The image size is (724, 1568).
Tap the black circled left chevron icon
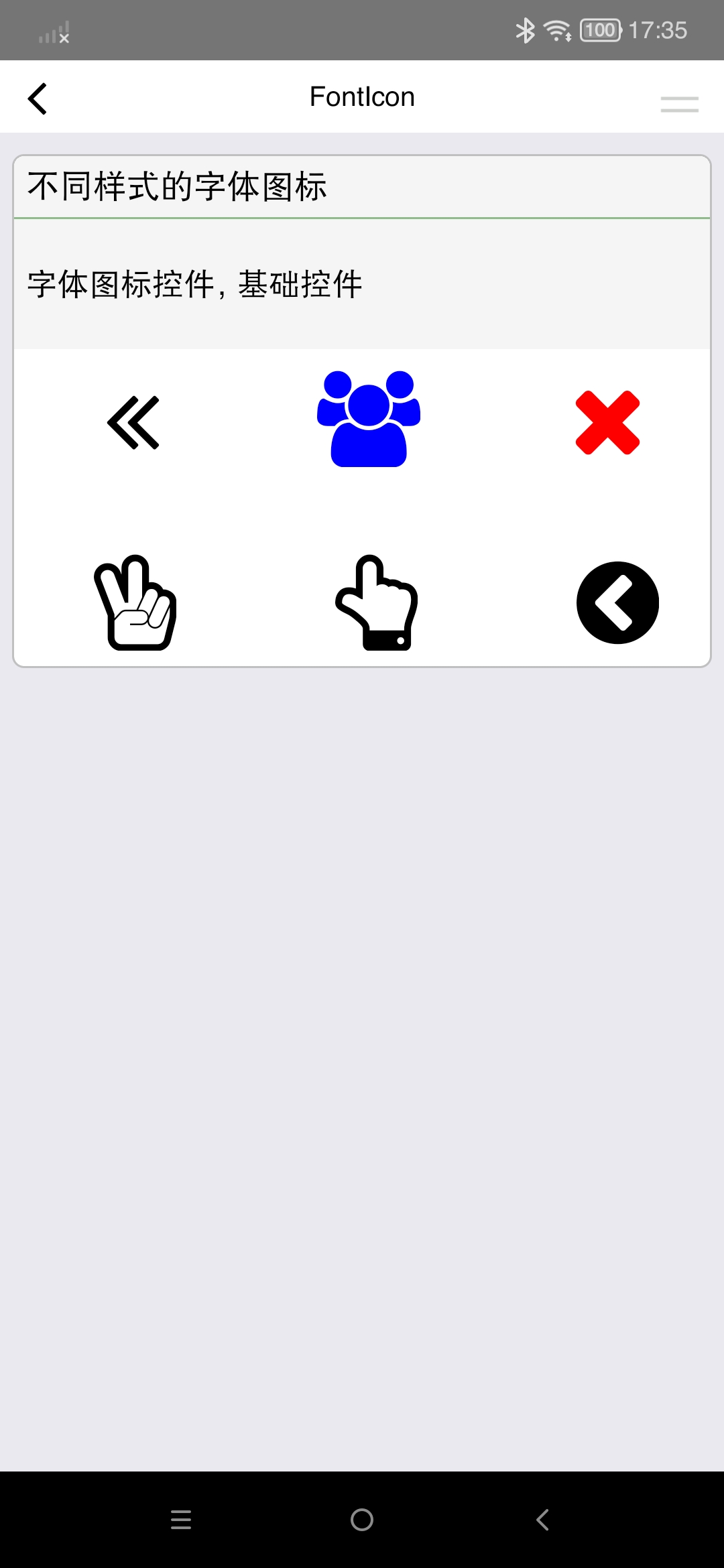click(617, 602)
